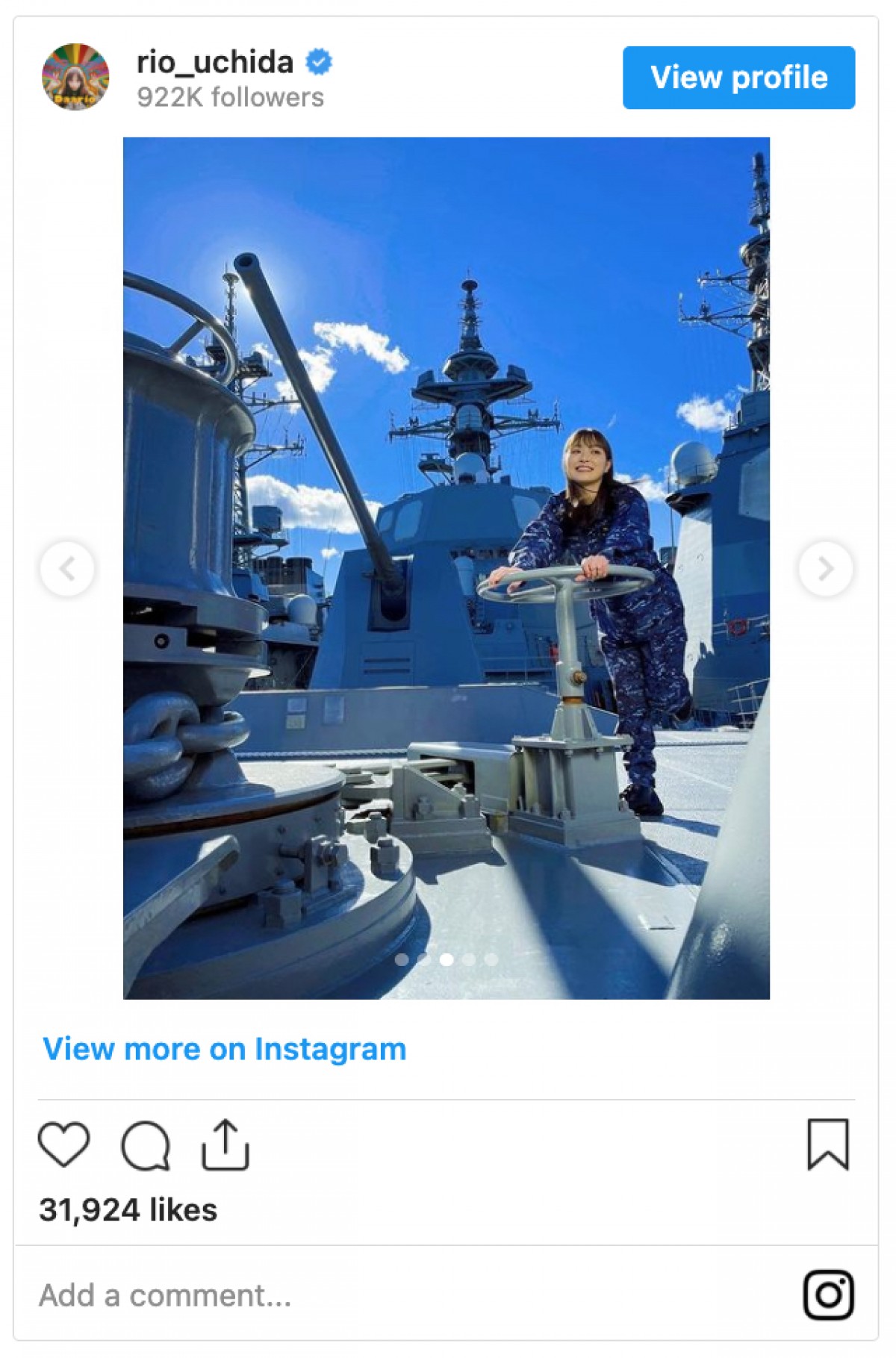Open the post photo on the ship

click(446, 567)
